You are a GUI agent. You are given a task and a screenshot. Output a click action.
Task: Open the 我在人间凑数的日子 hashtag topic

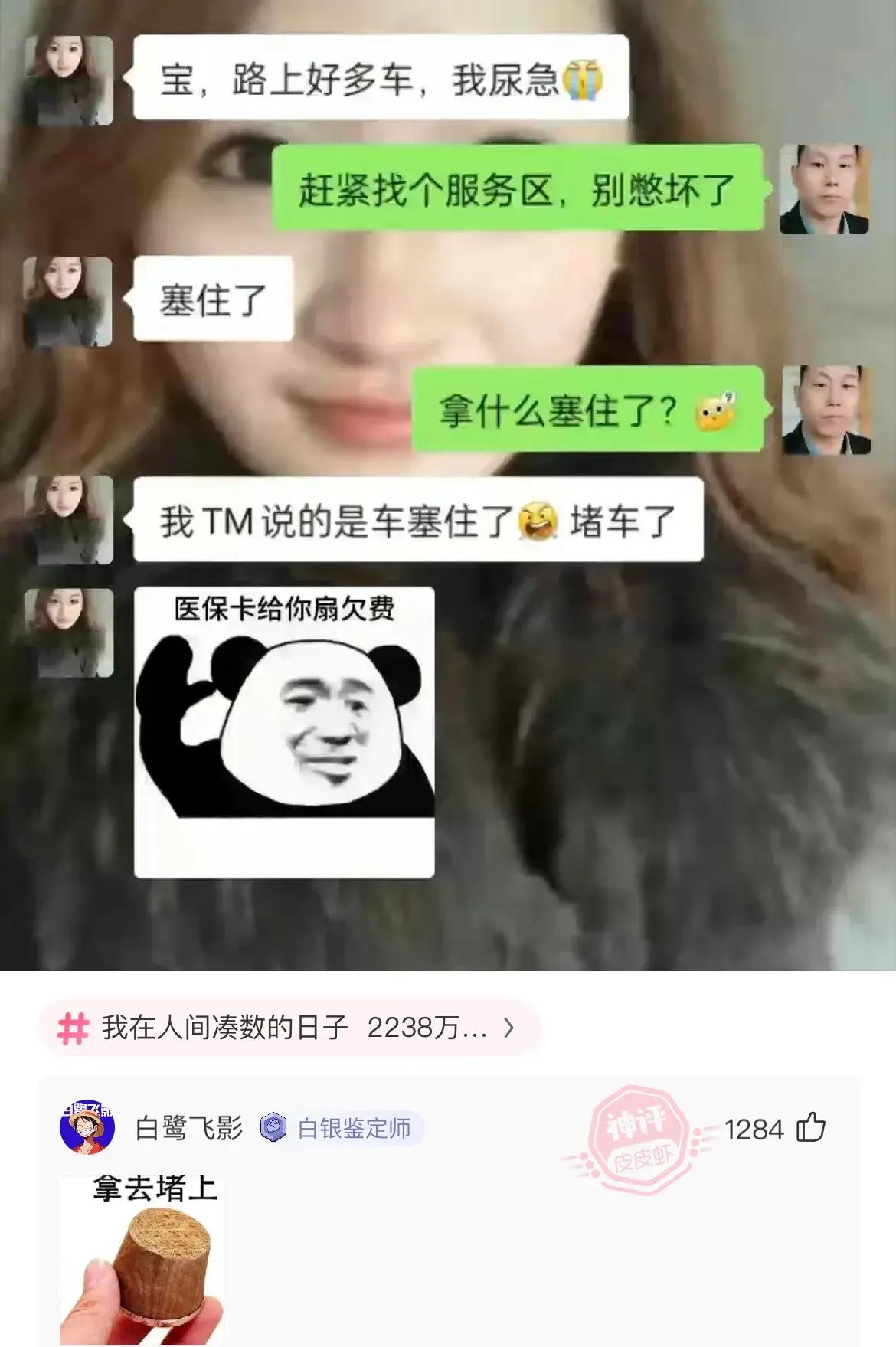point(289,1028)
